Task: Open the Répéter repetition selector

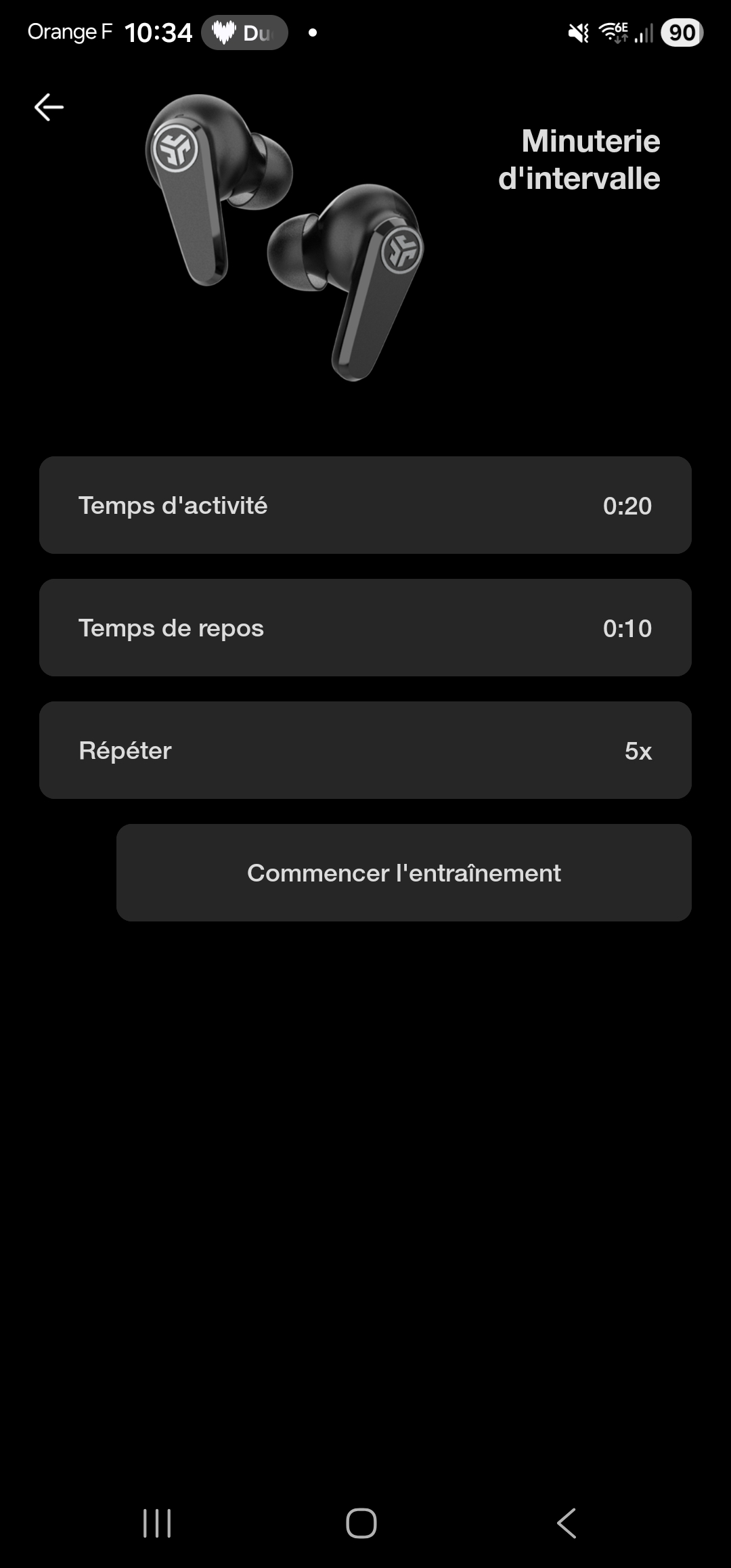Action: point(365,750)
